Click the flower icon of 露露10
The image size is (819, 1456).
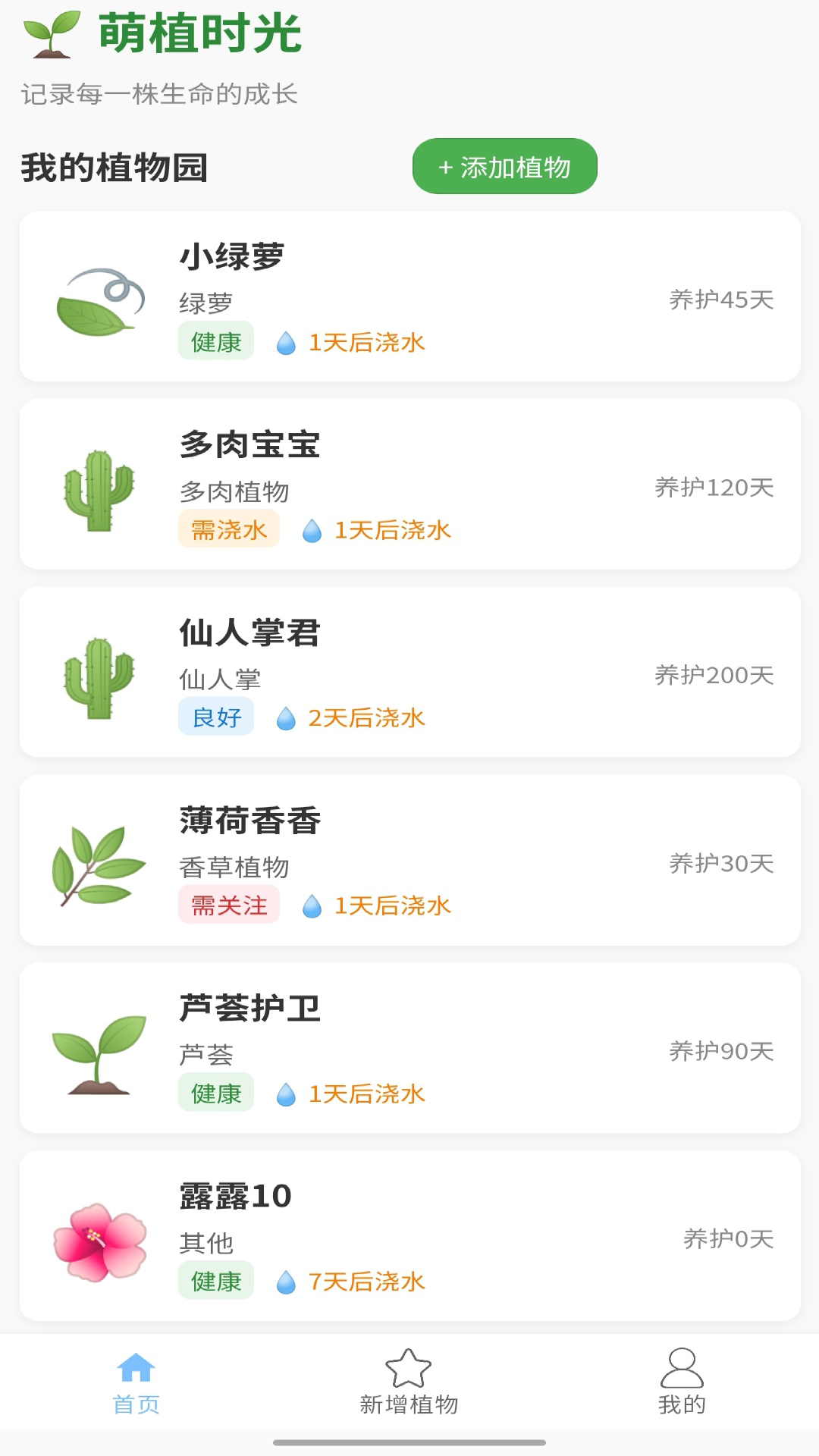pos(99,1241)
